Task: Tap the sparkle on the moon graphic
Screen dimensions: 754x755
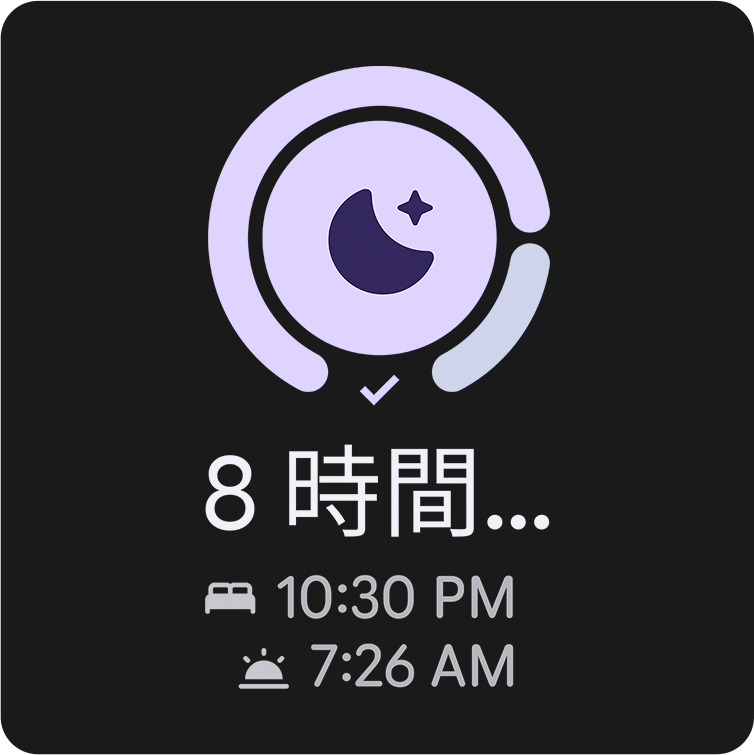Action: [x=414, y=206]
